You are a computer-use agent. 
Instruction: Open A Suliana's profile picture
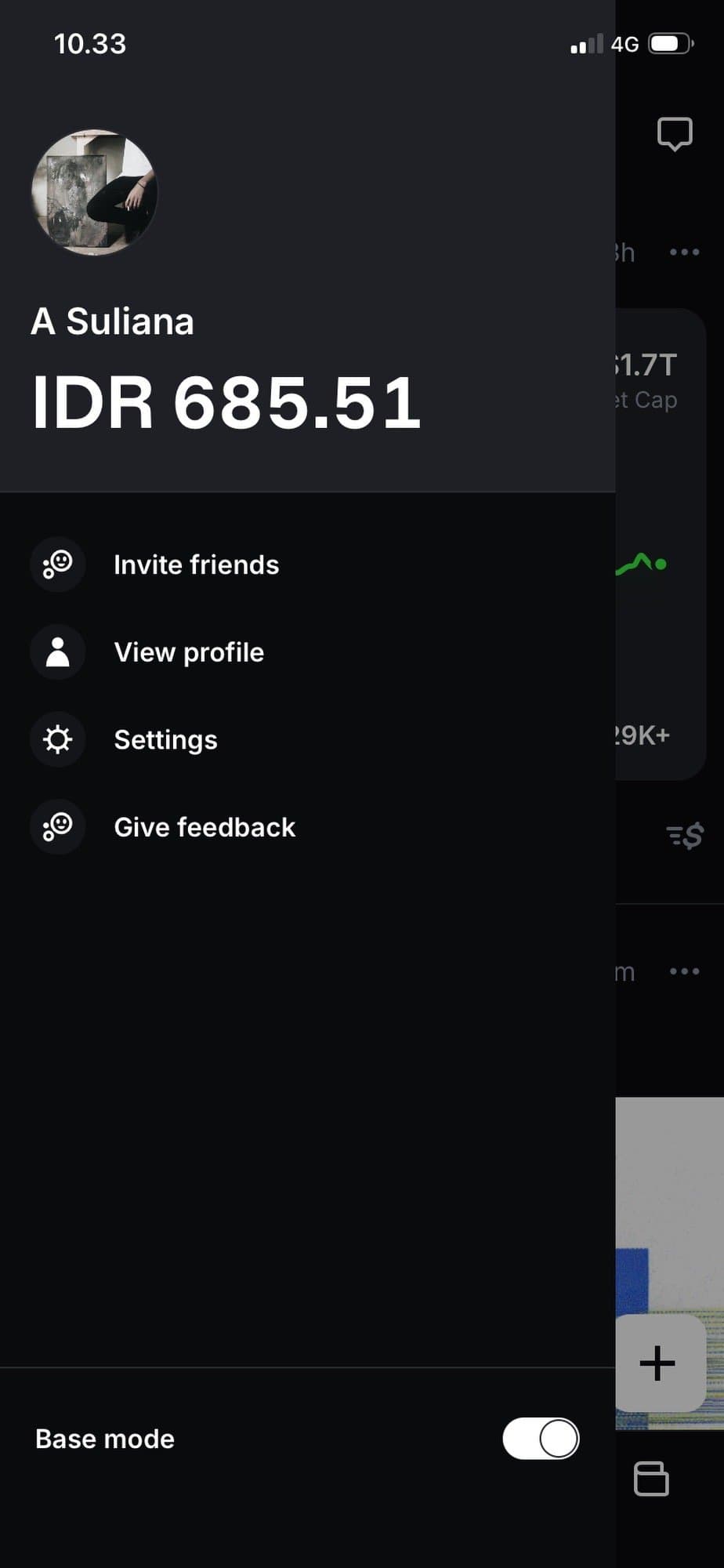pyautogui.click(x=94, y=192)
